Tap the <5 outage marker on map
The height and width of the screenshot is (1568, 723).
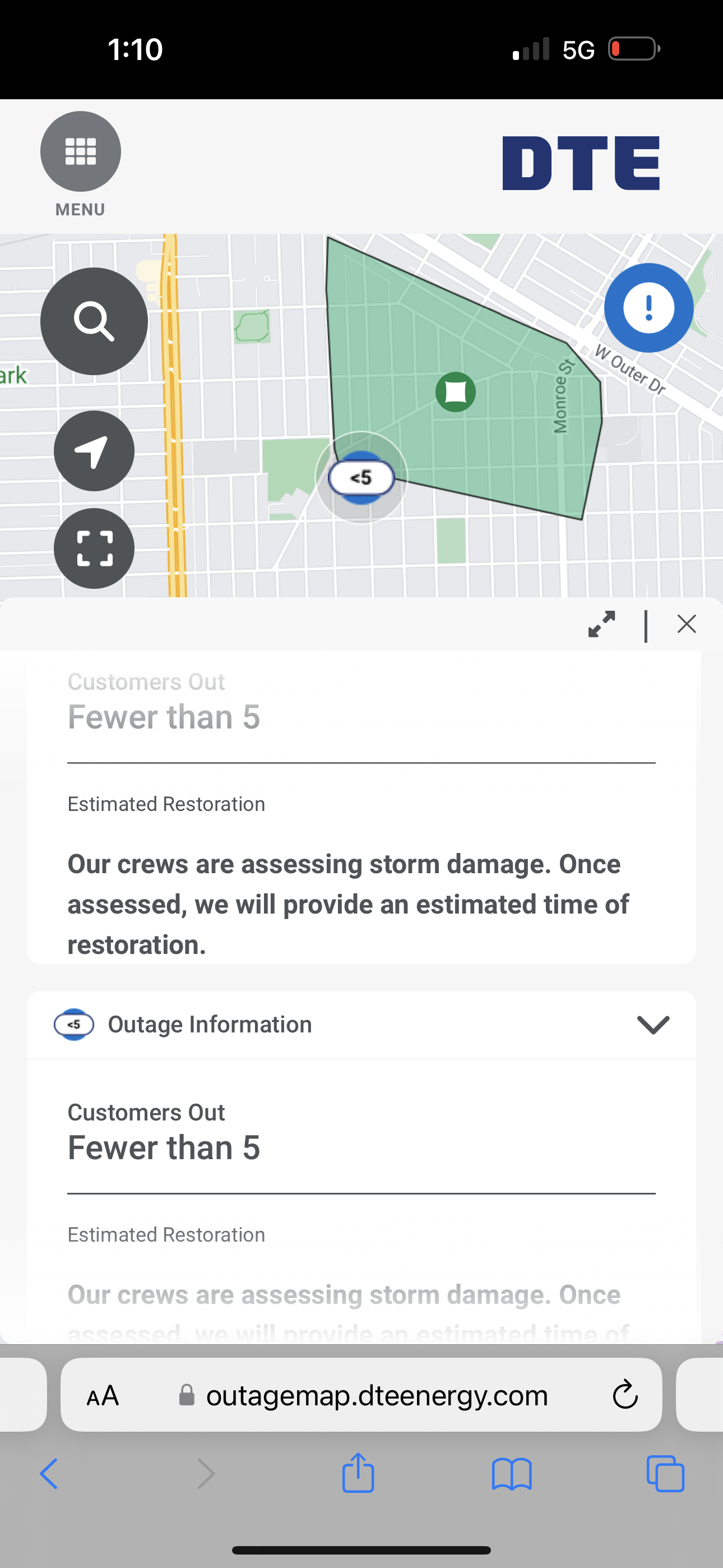[x=361, y=477]
